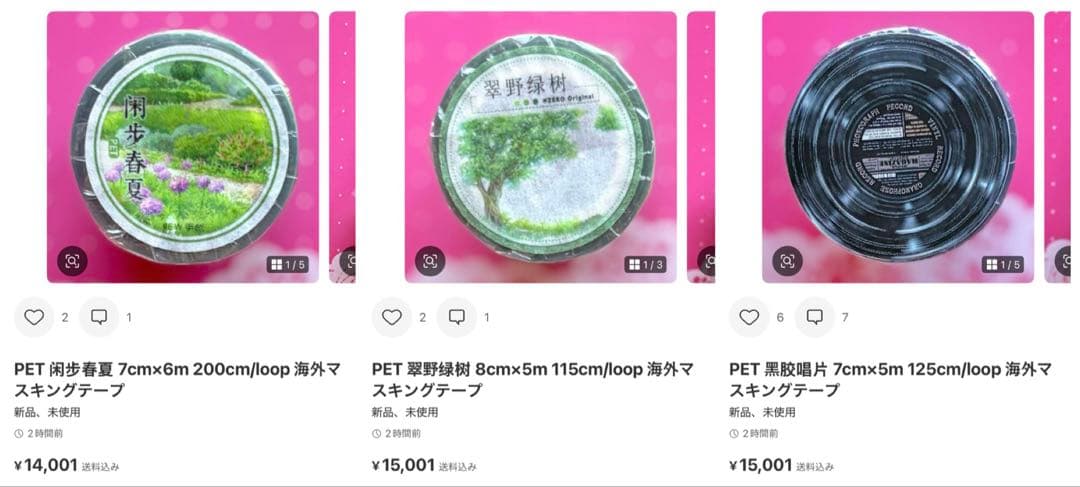Image resolution: width=1080 pixels, height=487 pixels.
Task: Open the 闲步春夏 tape product photo
Action: [x=183, y=140]
